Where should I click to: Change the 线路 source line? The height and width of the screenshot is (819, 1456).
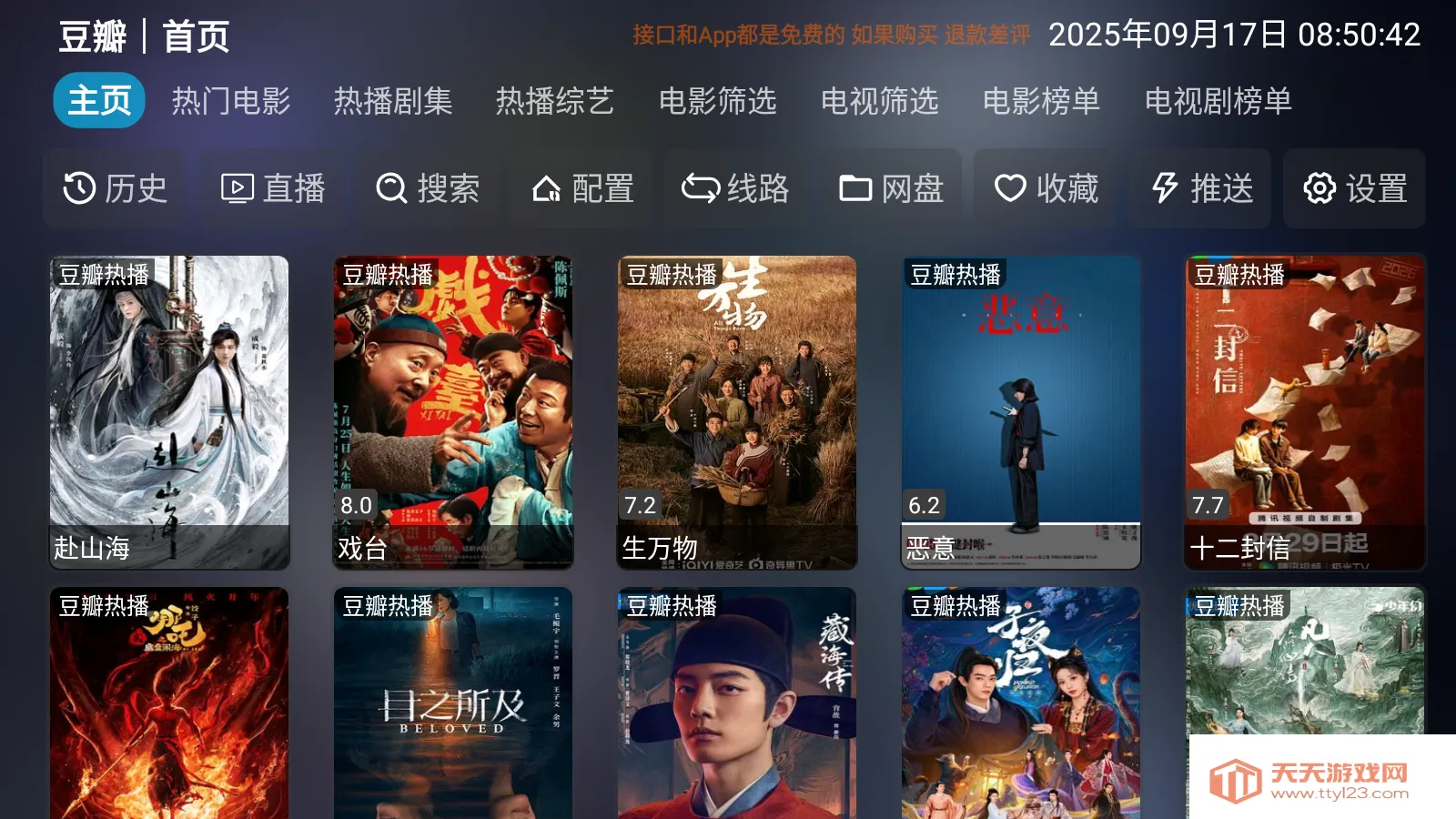click(735, 188)
